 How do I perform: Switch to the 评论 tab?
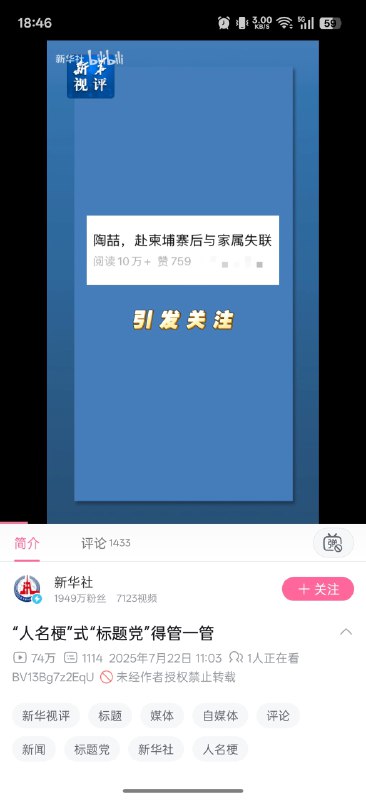pos(106,543)
